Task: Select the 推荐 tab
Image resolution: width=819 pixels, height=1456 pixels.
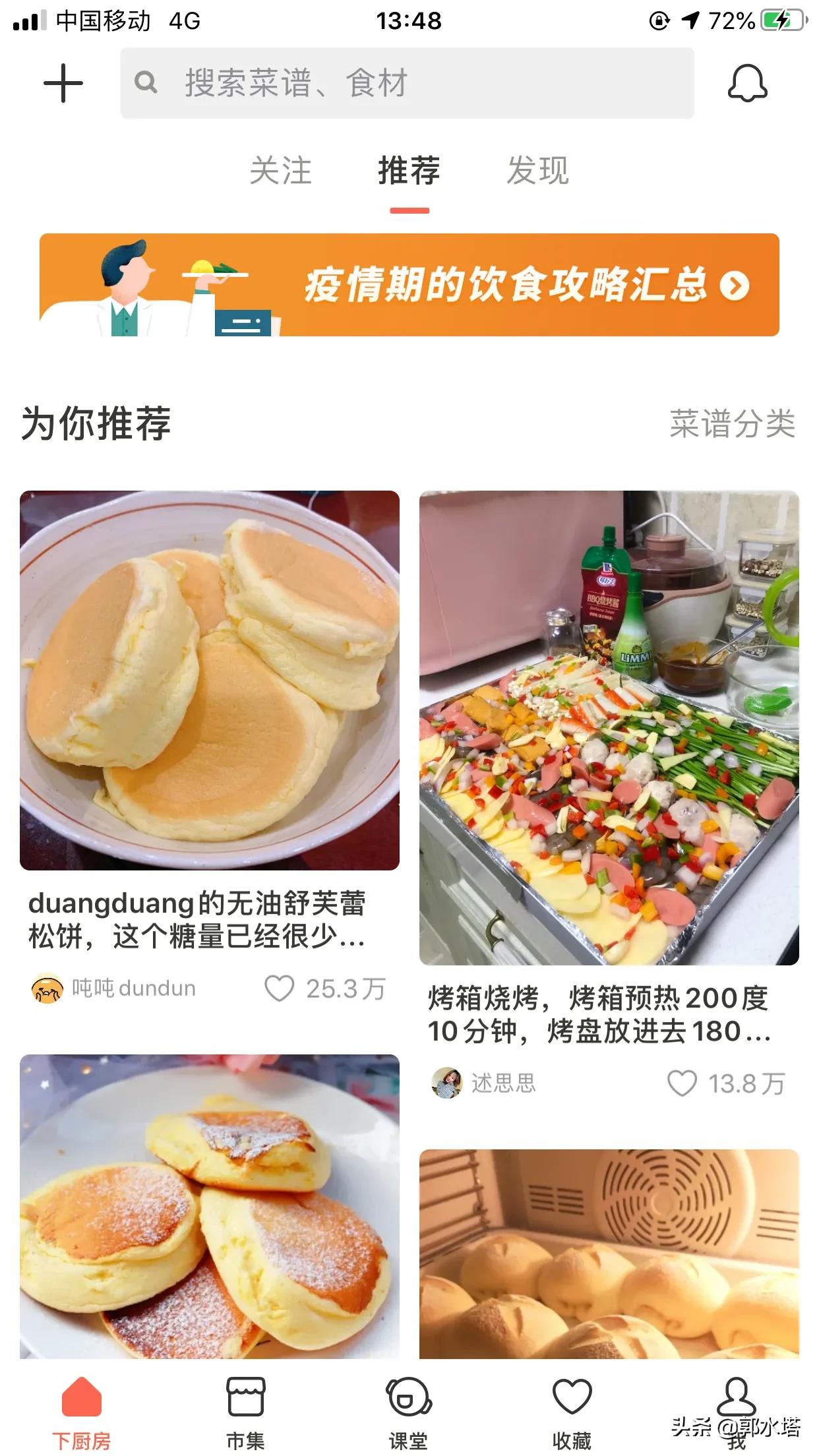Action: tap(409, 171)
